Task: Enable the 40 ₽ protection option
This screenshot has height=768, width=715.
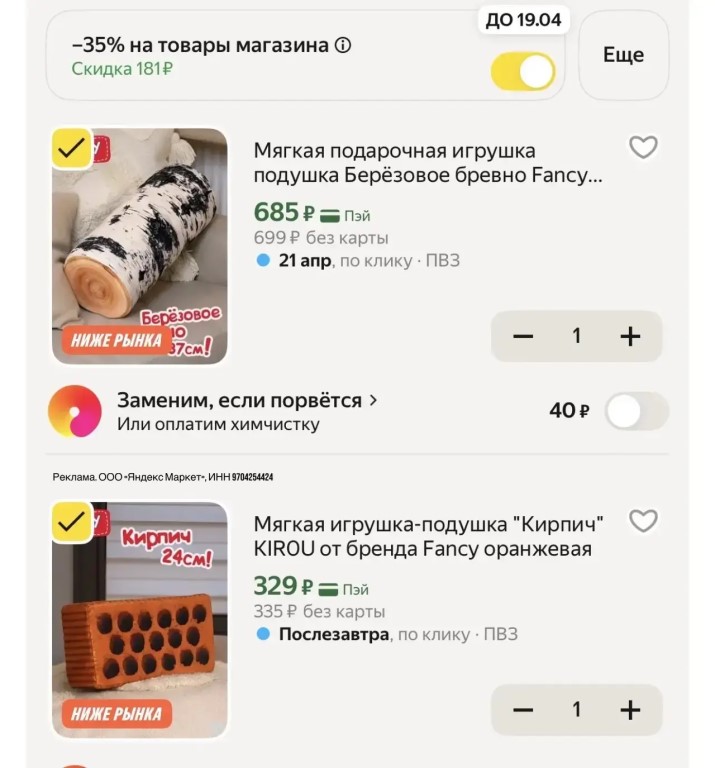Action: pyautogui.click(x=636, y=411)
